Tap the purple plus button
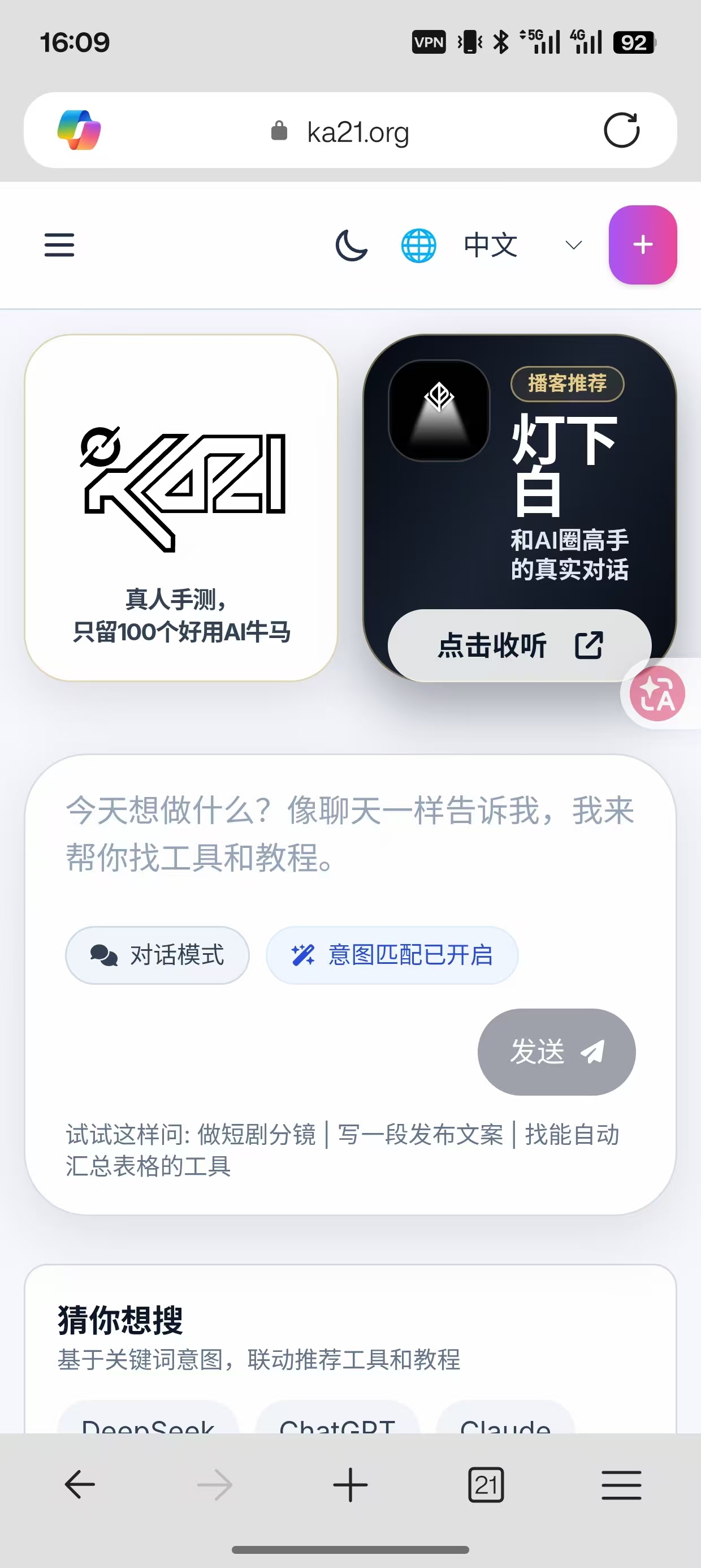 point(643,245)
